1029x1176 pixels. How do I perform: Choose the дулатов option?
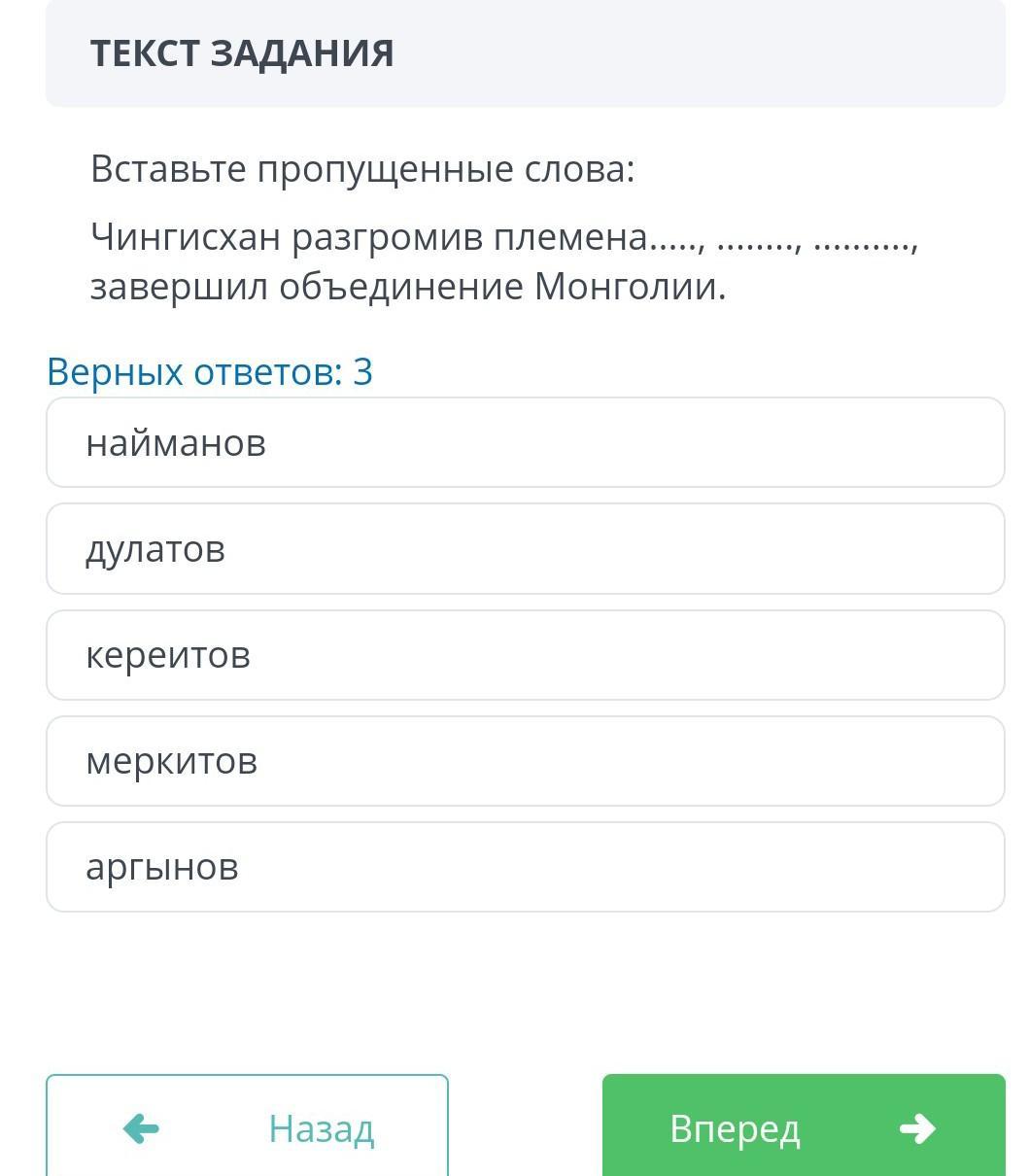pos(526,549)
